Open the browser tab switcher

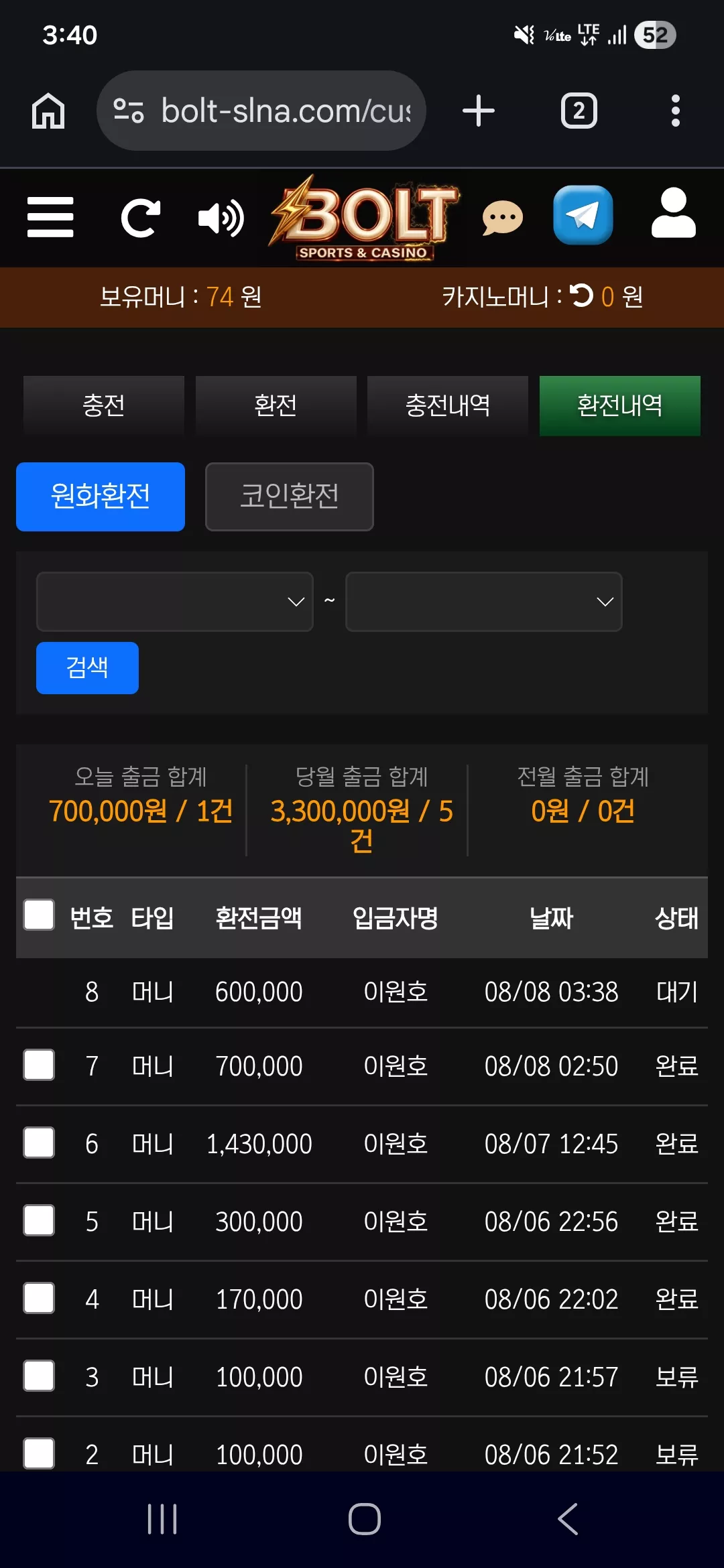coord(579,111)
